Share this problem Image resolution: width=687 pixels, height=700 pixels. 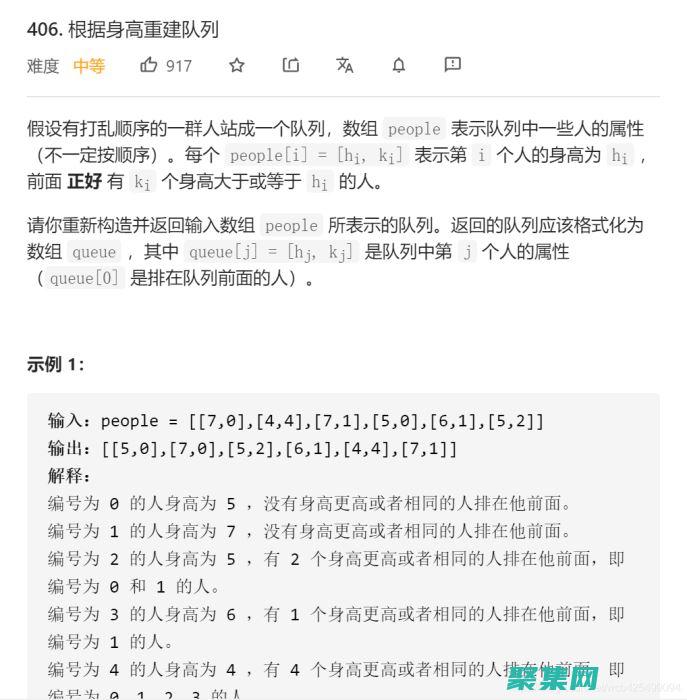pyautogui.click(x=290, y=66)
